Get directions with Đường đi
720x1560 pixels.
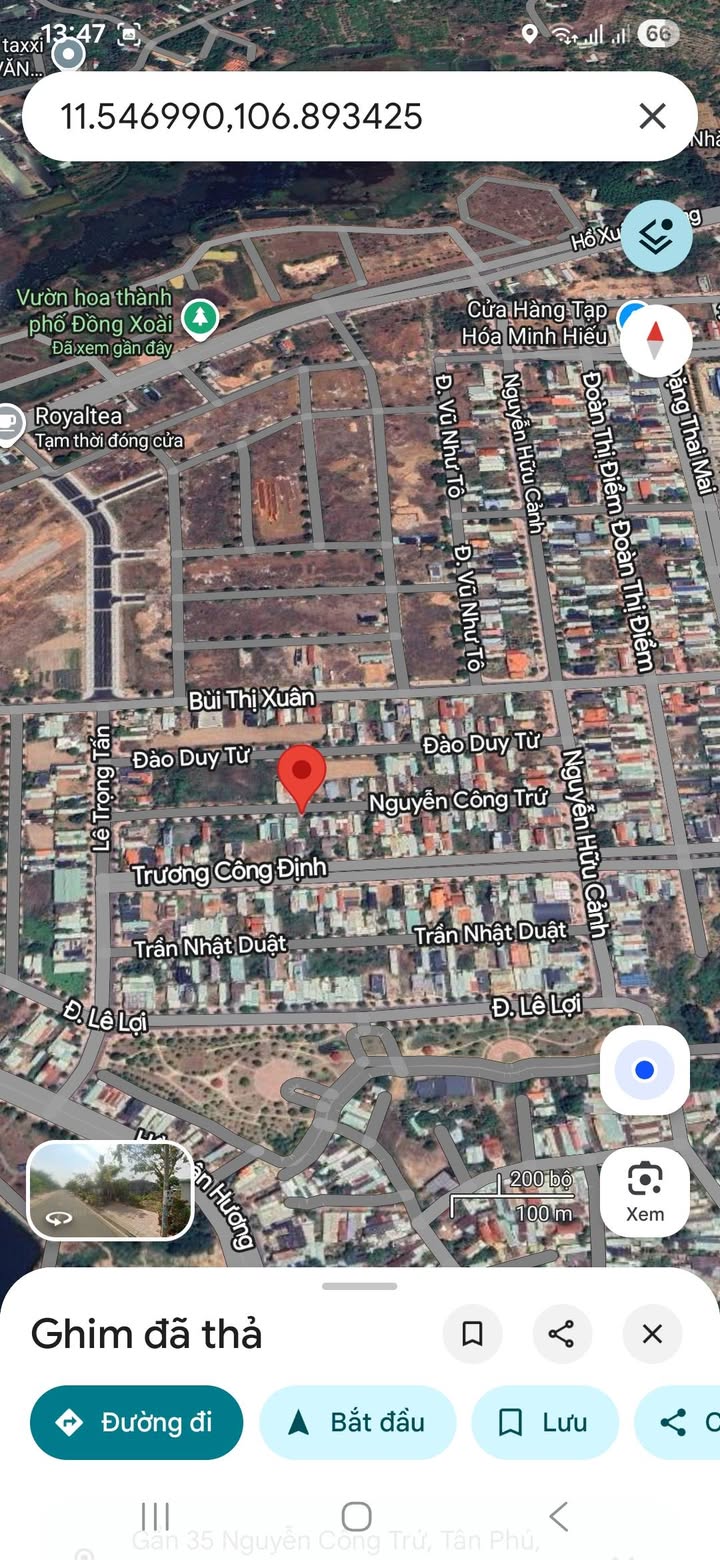click(x=137, y=1422)
